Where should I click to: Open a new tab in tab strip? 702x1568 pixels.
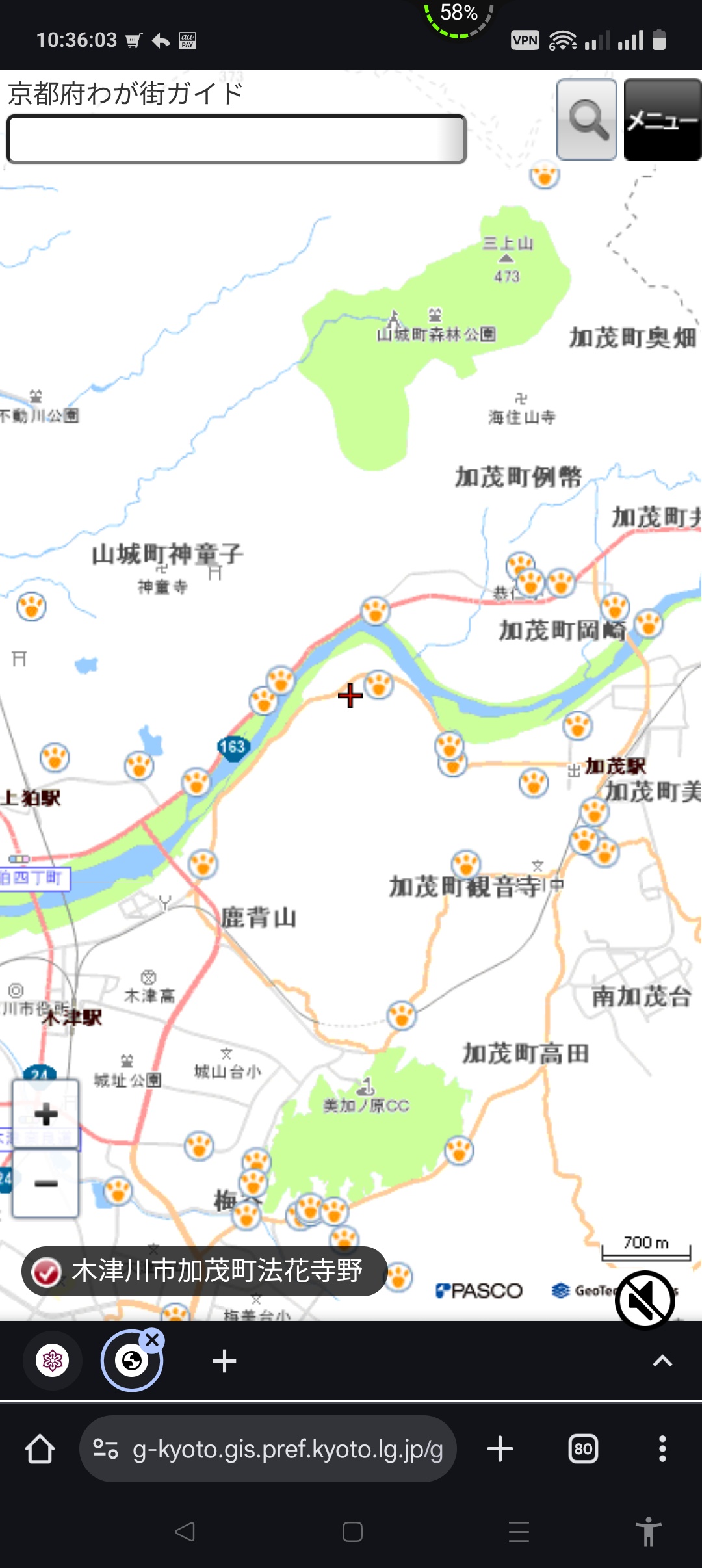pos(224,1361)
